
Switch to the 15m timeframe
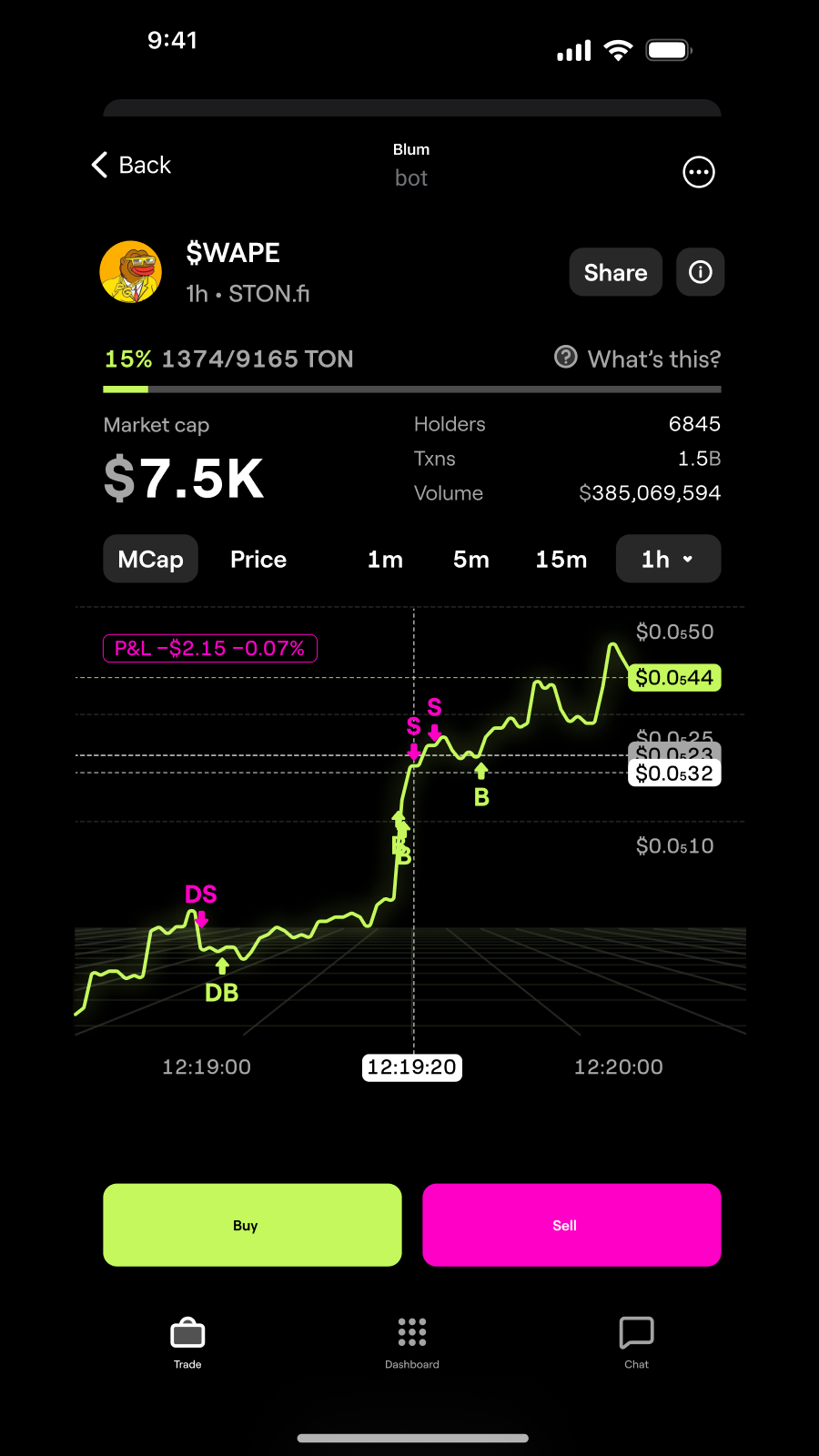(561, 559)
